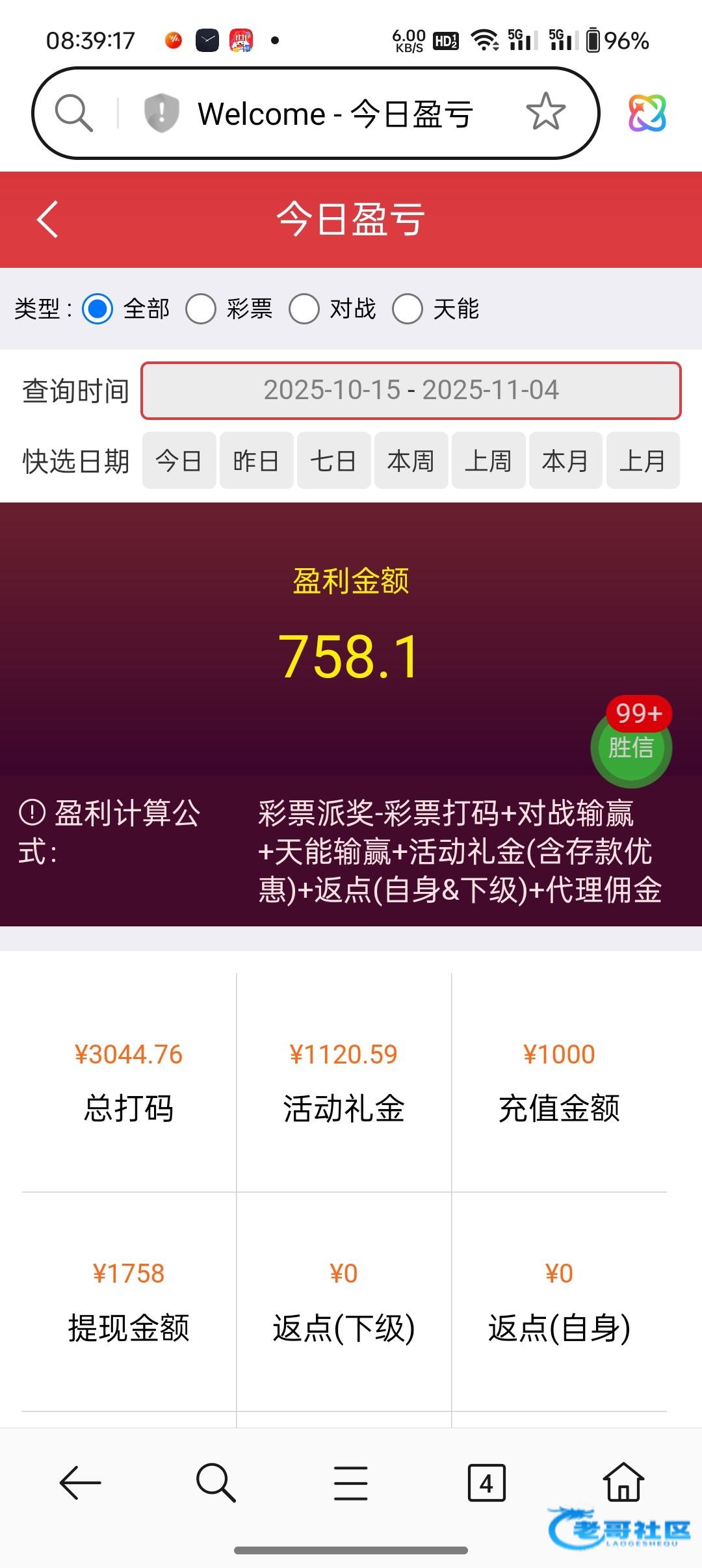Tap the browser address bar search icon

[73, 113]
